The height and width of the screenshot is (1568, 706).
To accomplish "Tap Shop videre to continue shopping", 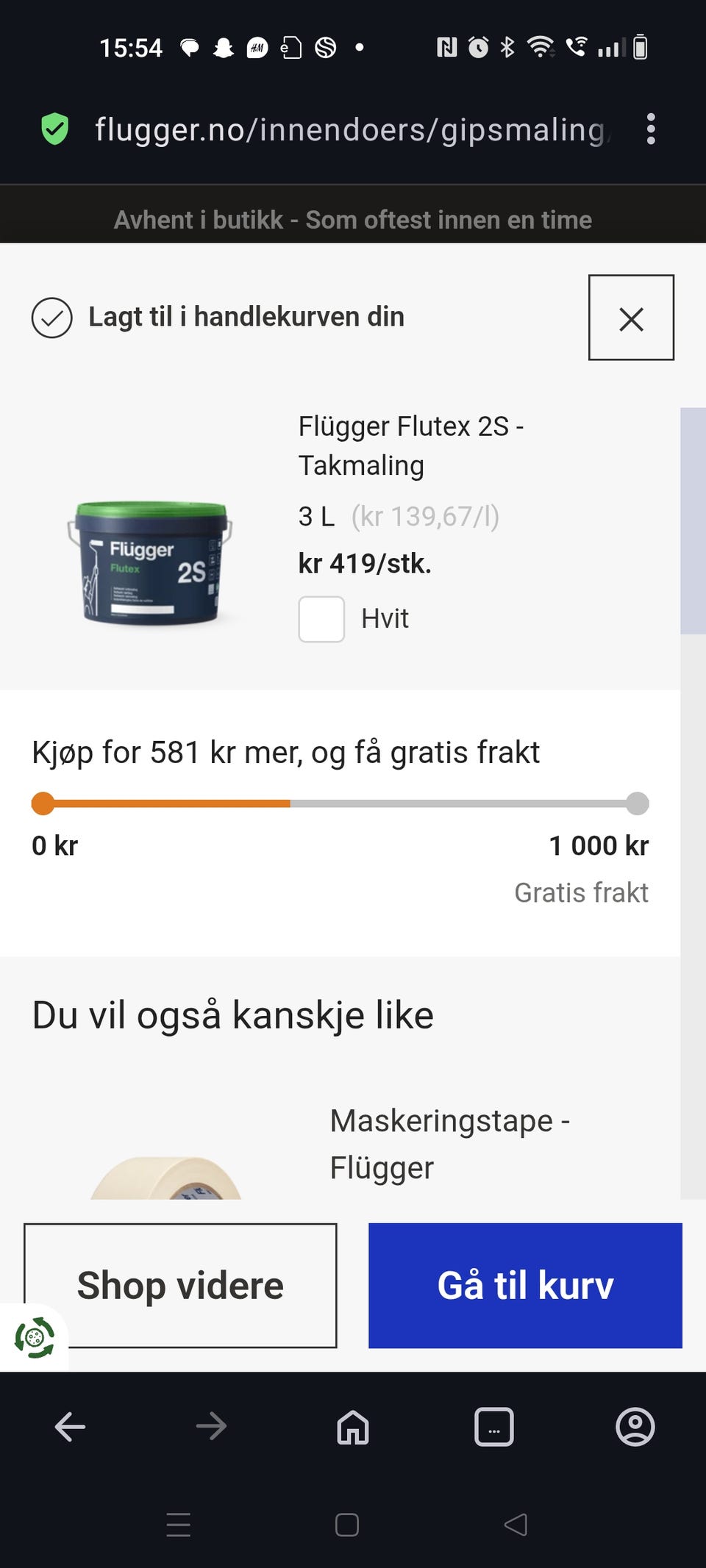I will 180,1284.
